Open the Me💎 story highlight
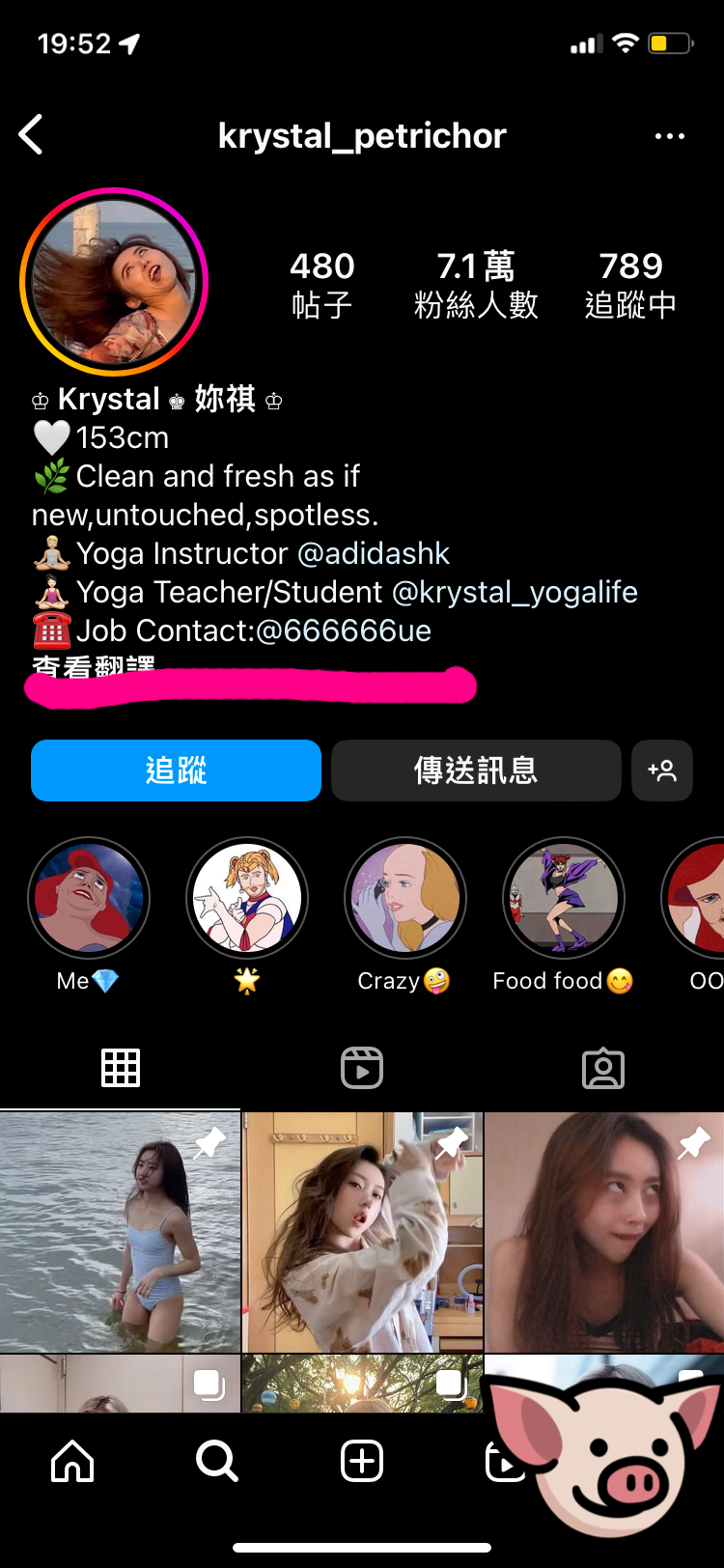 89,898
